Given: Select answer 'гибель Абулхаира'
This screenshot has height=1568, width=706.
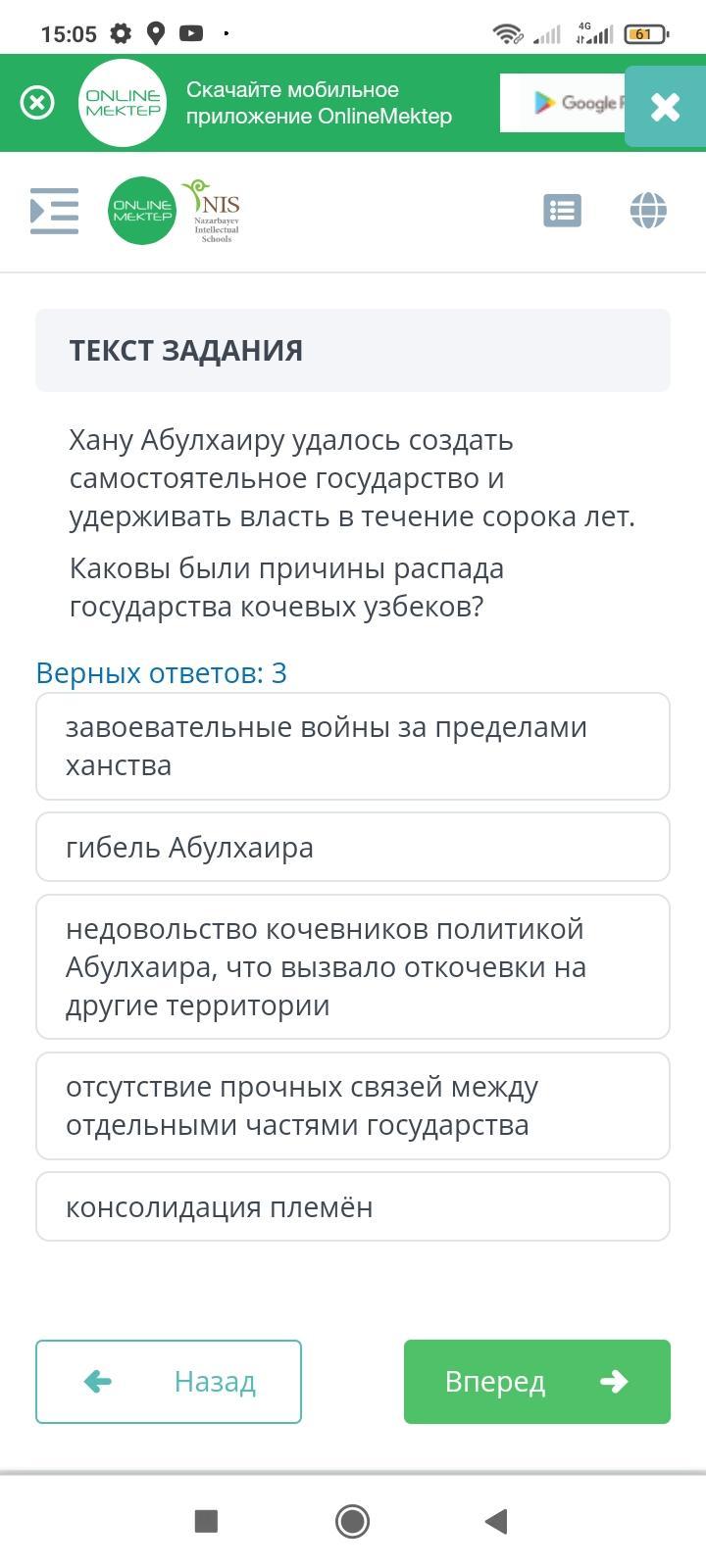Looking at the screenshot, I should coord(353,847).
